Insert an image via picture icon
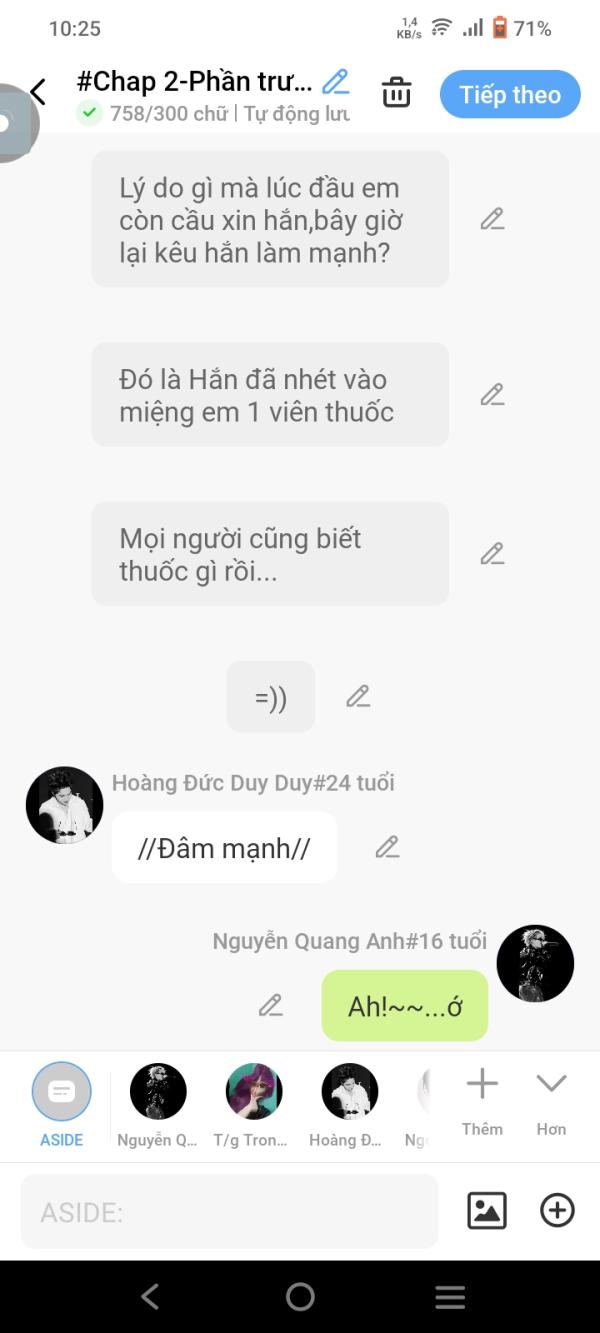This screenshot has width=600, height=1333. click(x=487, y=1211)
